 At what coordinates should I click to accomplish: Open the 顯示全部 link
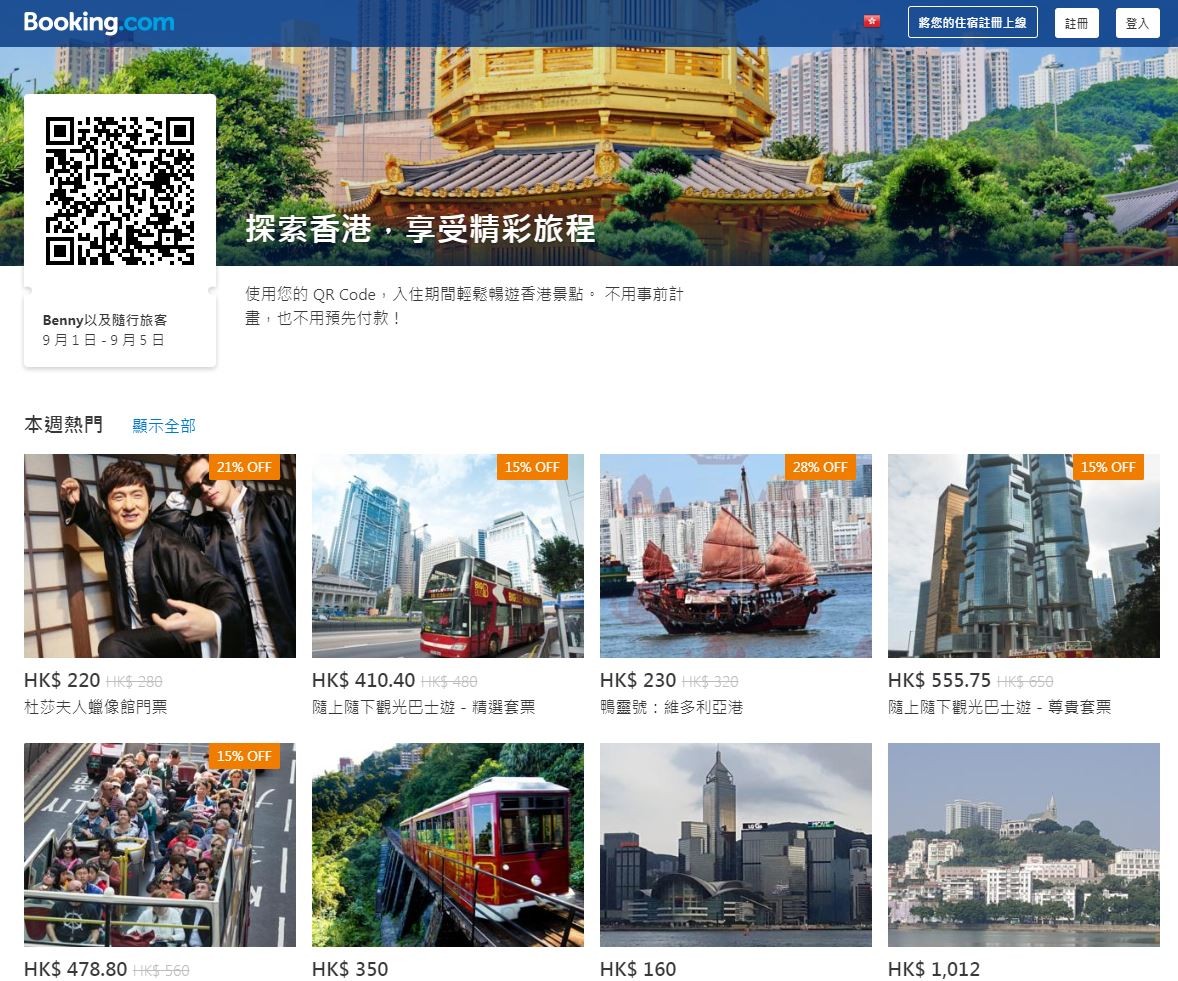tap(164, 426)
